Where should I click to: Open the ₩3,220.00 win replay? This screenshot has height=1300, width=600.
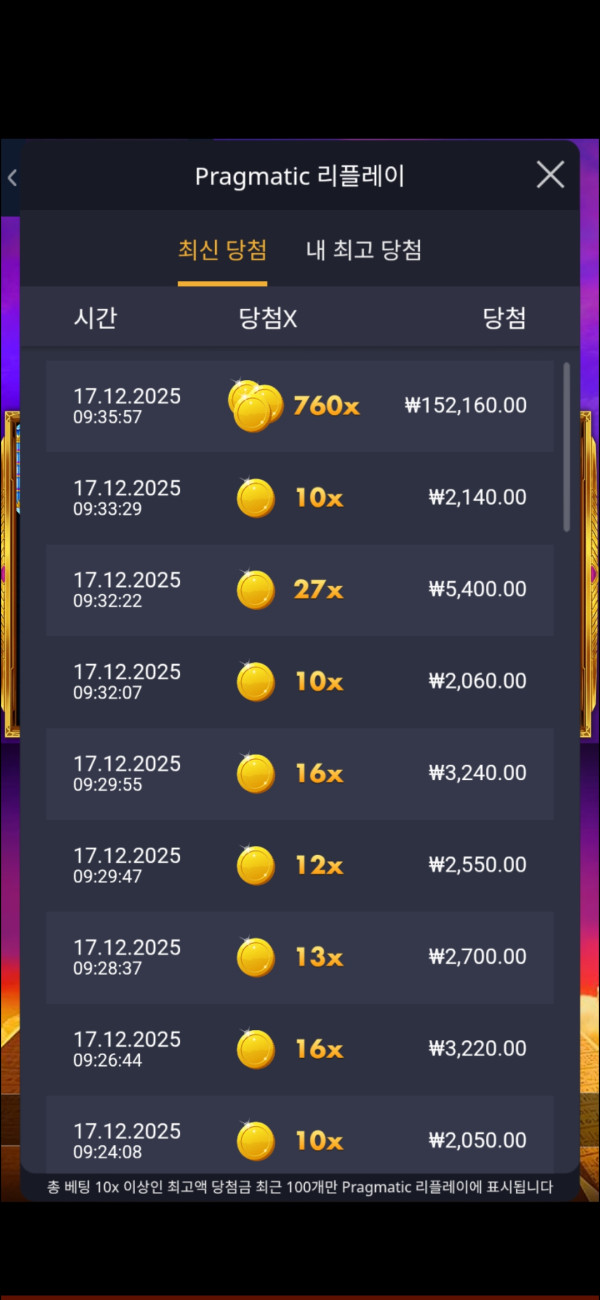pos(300,1049)
